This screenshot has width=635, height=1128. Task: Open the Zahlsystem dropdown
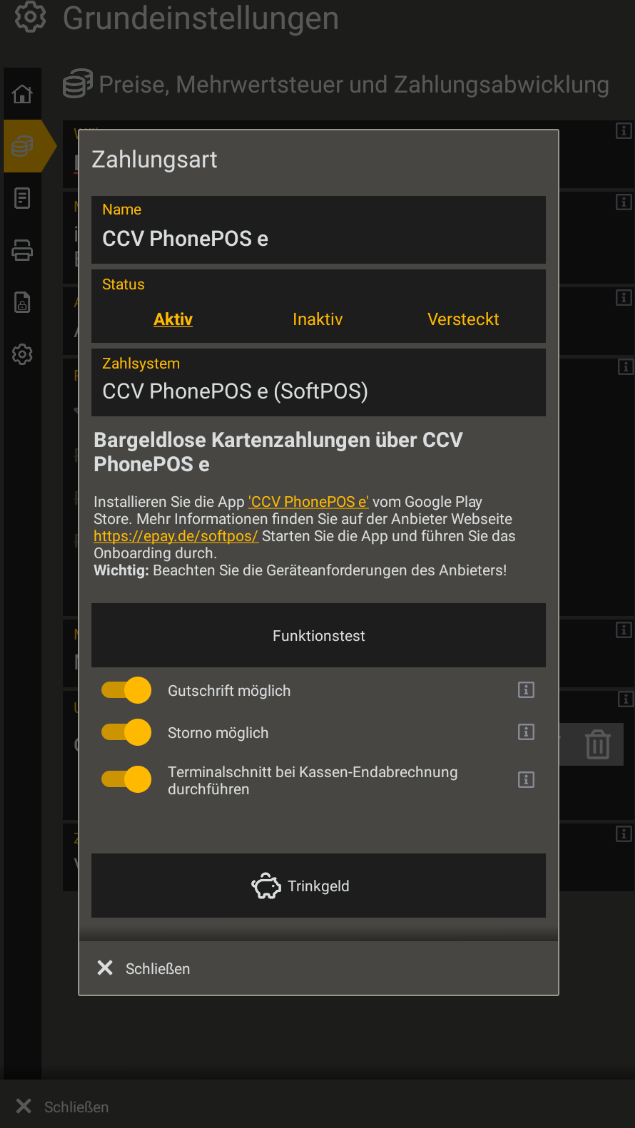[318, 391]
